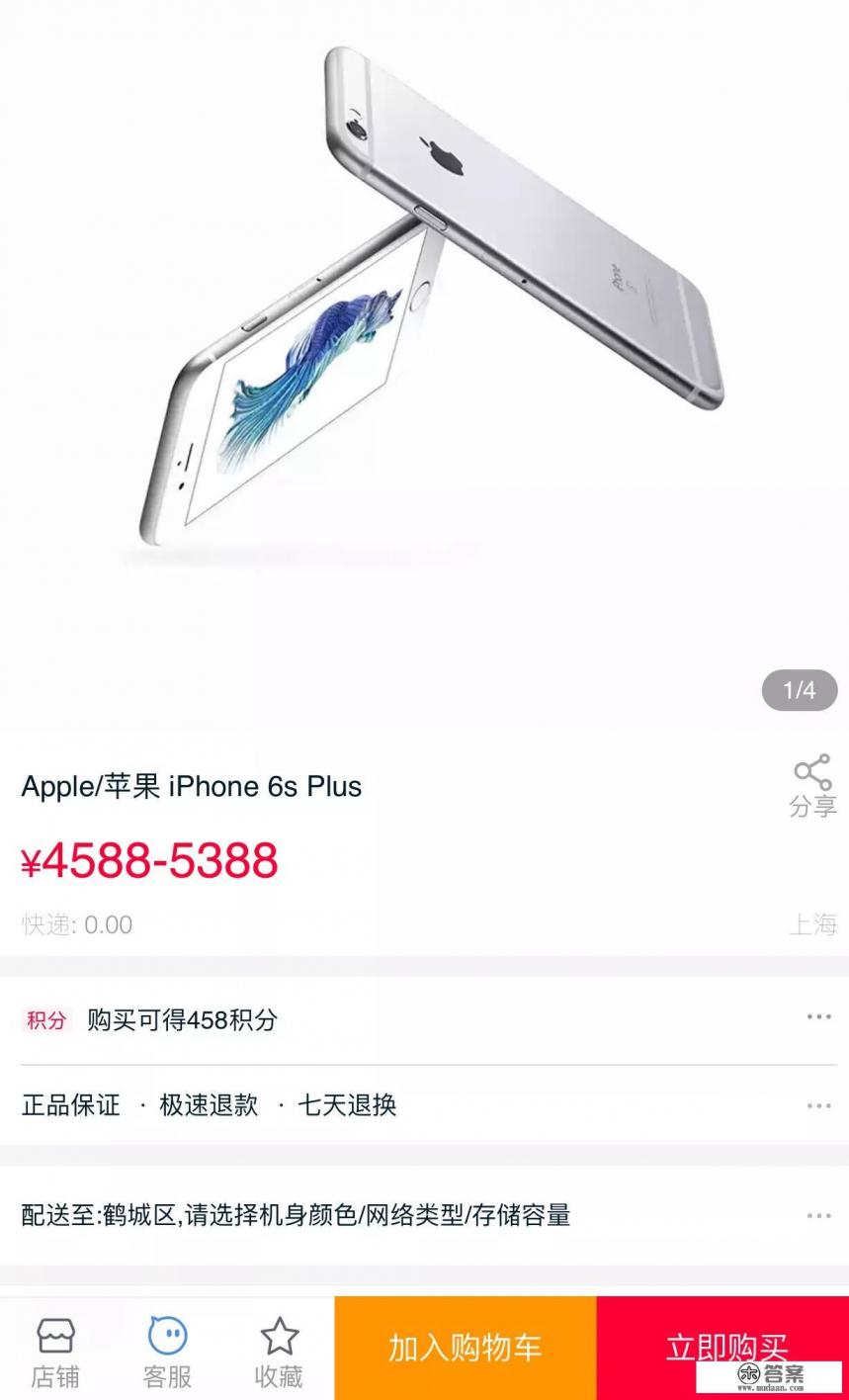This screenshot has width=849, height=1400.
Task: Open the 店铺 shop icon
Action: click(x=56, y=1347)
